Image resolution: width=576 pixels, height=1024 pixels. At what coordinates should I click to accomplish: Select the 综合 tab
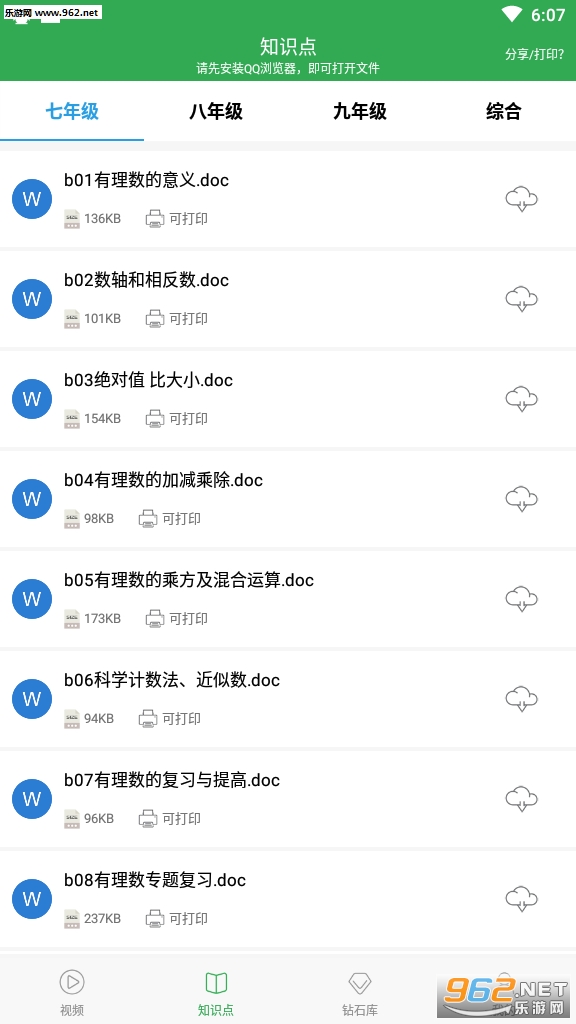click(504, 111)
